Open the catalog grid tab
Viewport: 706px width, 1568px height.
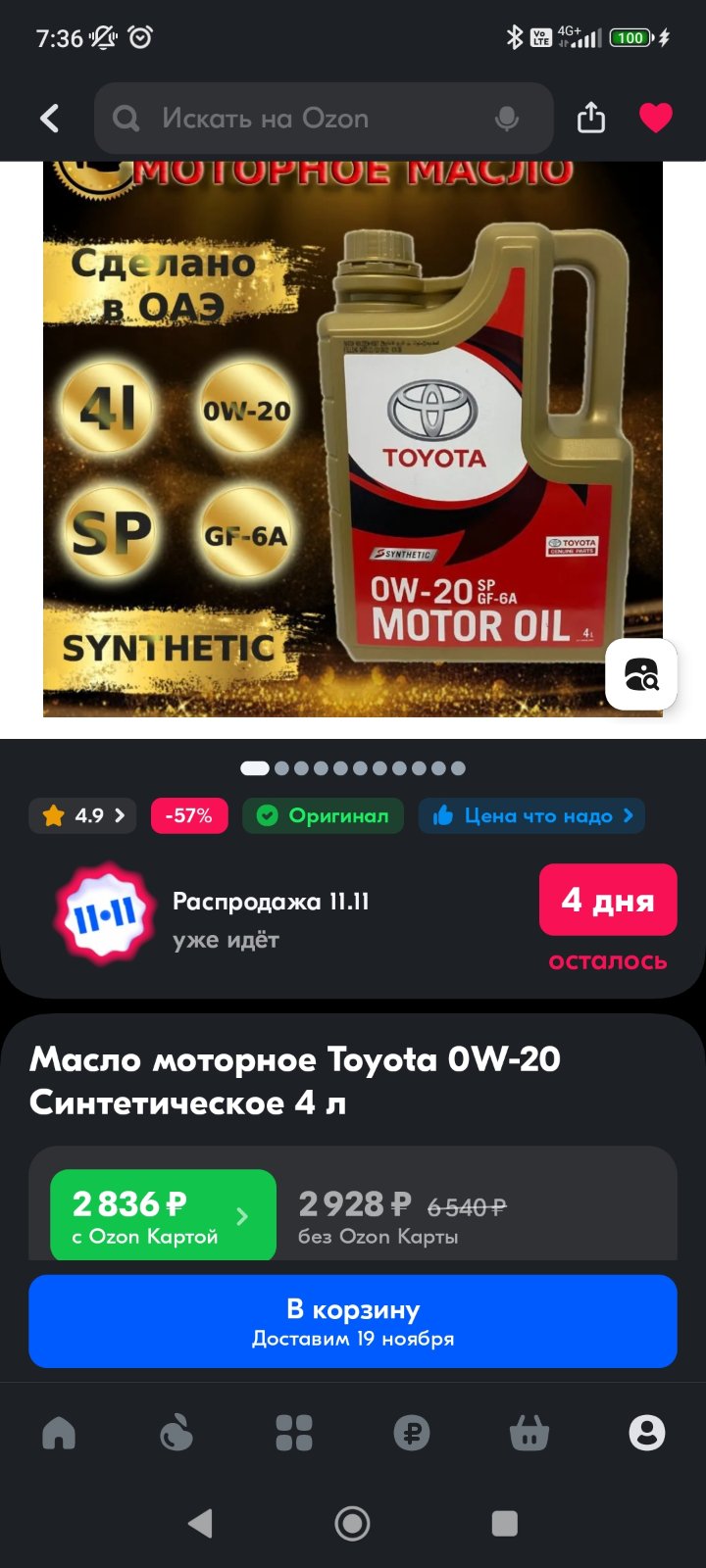294,1433
